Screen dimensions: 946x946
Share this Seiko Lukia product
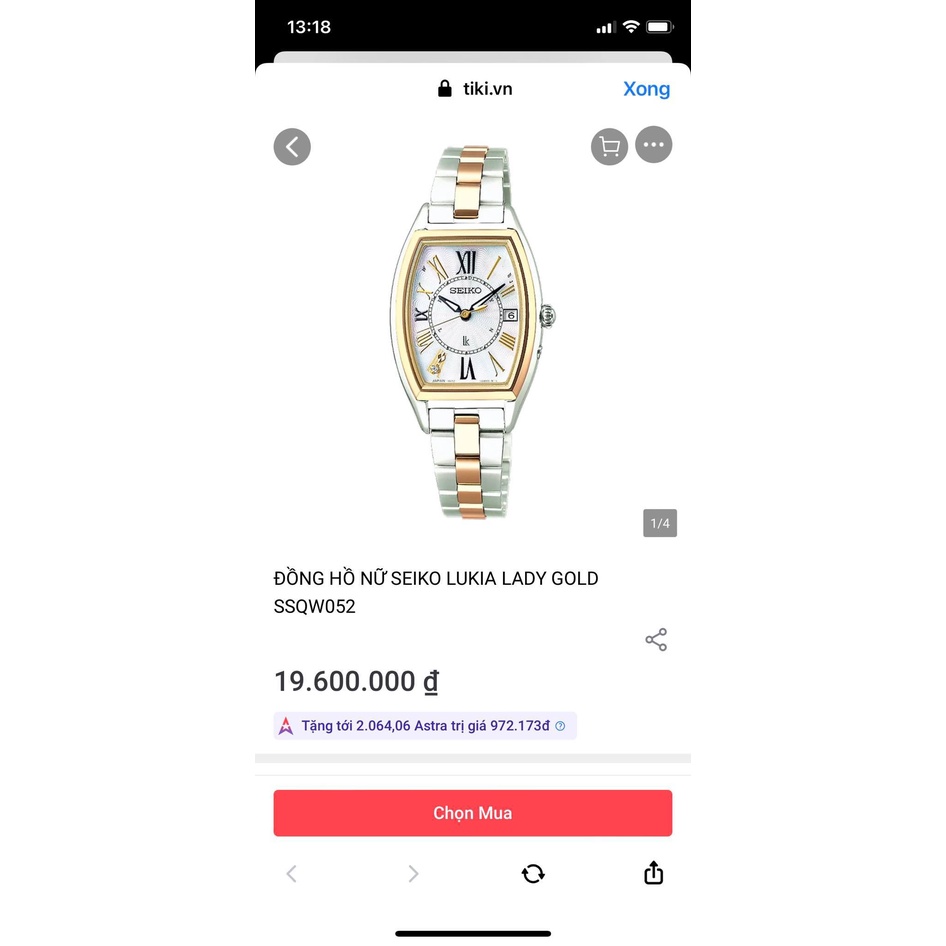(656, 640)
